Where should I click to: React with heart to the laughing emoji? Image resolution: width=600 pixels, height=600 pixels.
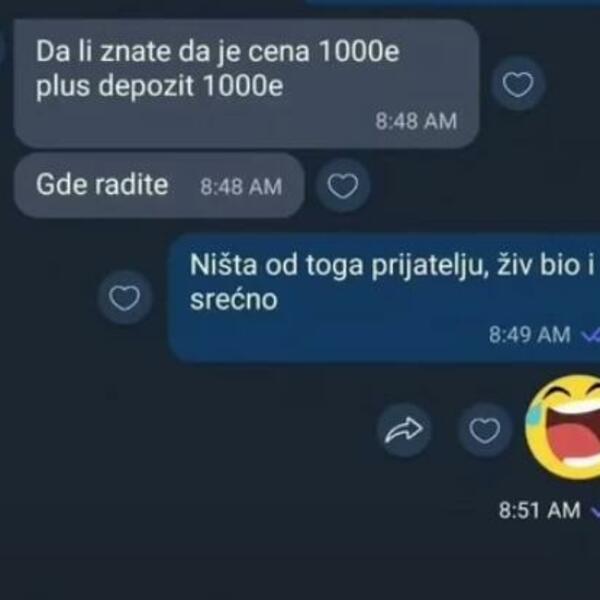coord(485,431)
